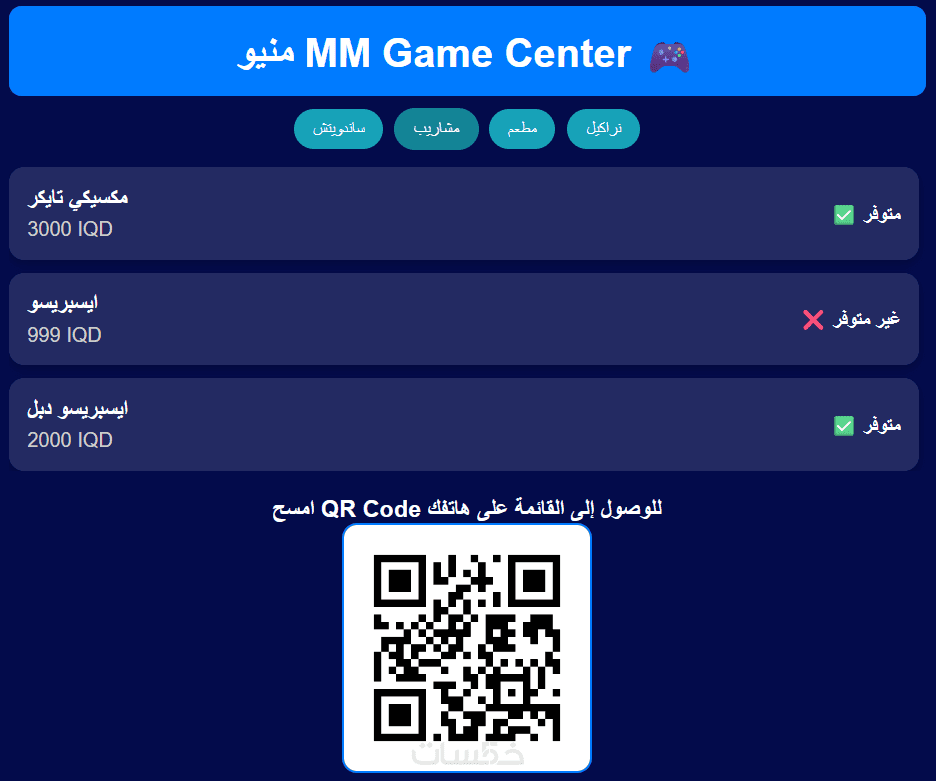Screen dimensions: 936x781
Task: Open the مطعم category
Action: (x=521, y=129)
